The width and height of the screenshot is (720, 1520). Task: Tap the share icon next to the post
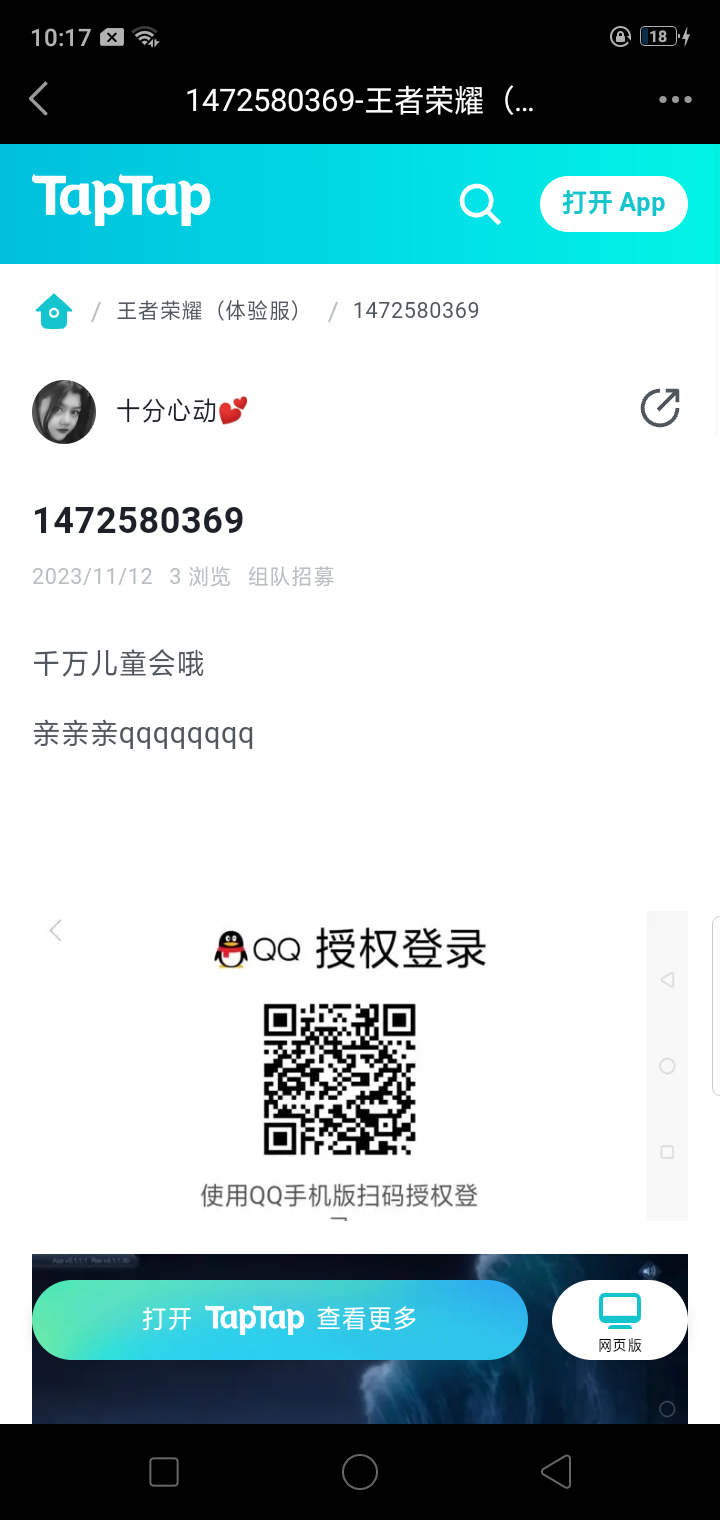coord(659,408)
